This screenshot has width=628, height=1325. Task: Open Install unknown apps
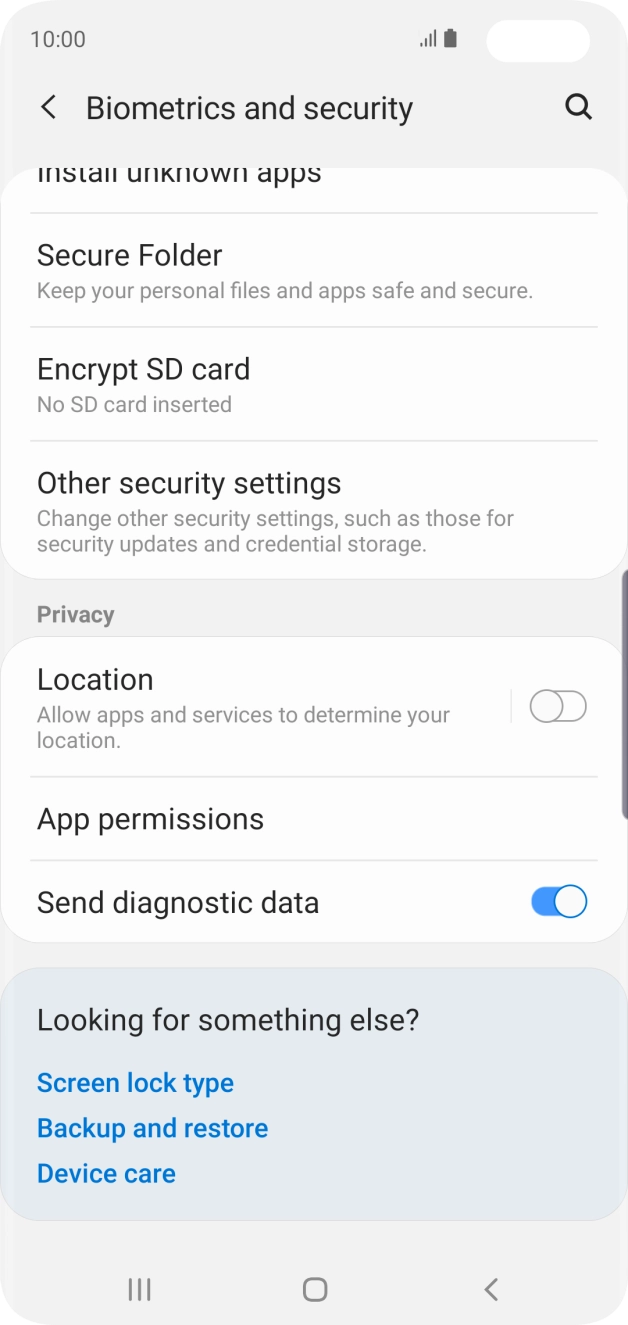pyautogui.click(x=314, y=182)
